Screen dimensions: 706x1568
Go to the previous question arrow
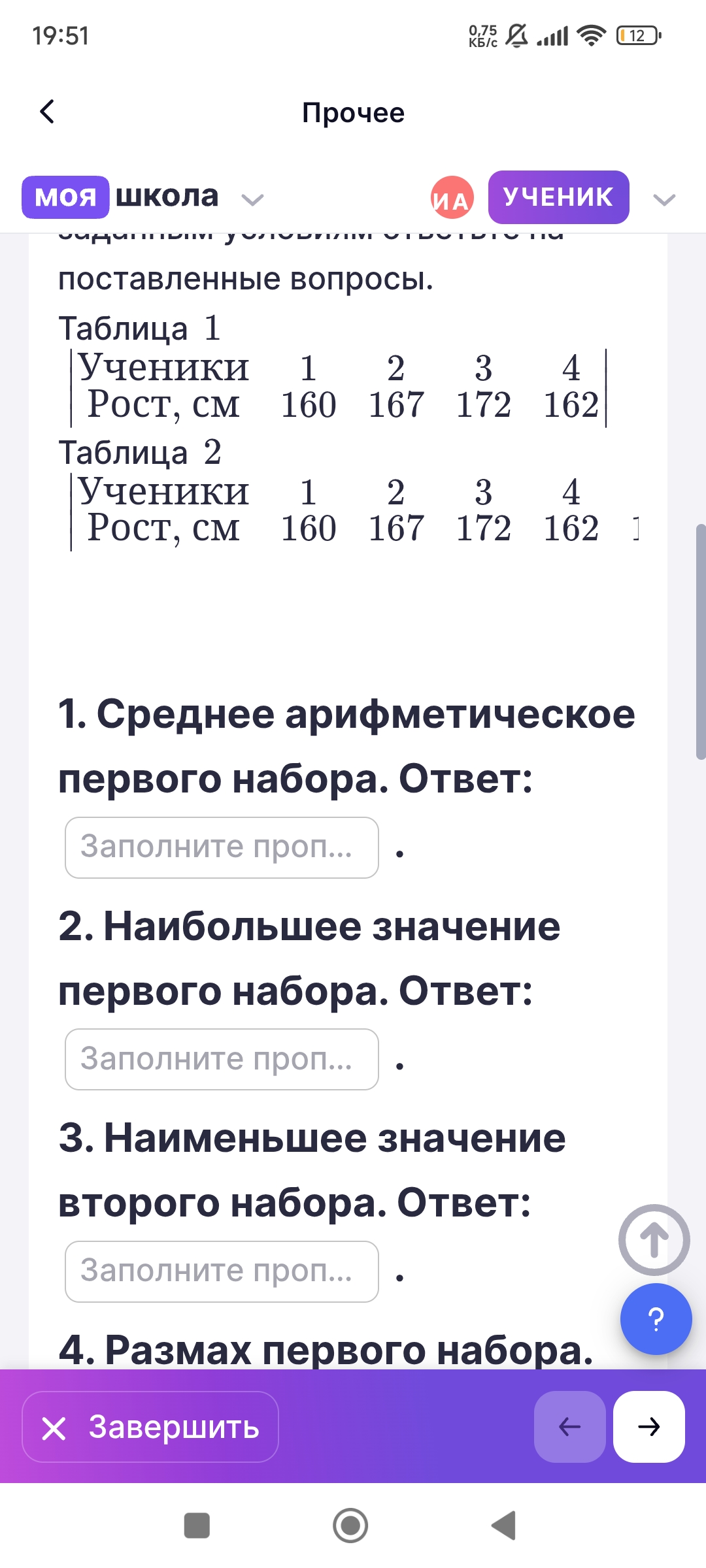click(569, 1427)
